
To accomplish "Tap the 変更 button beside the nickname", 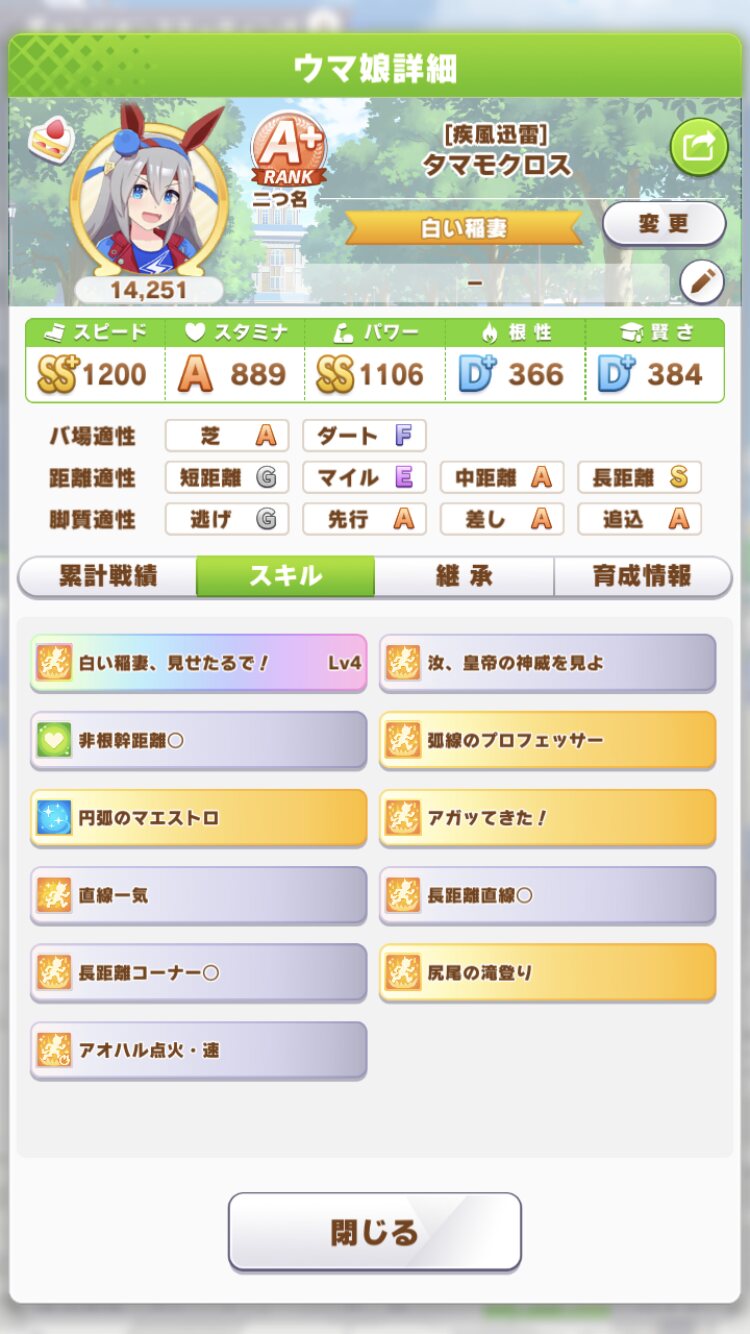I will [664, 223].
